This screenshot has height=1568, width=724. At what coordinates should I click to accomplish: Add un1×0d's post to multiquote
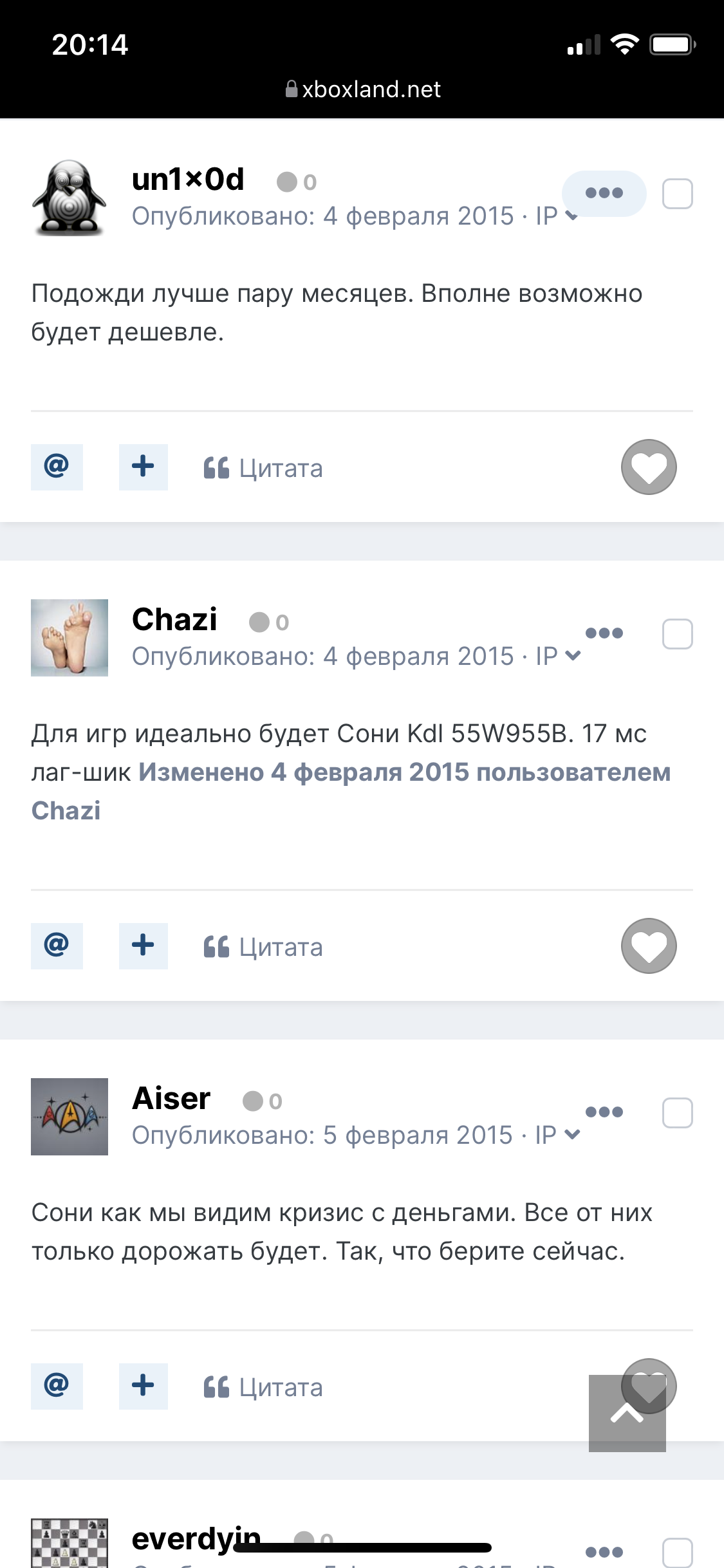point(143,467)
